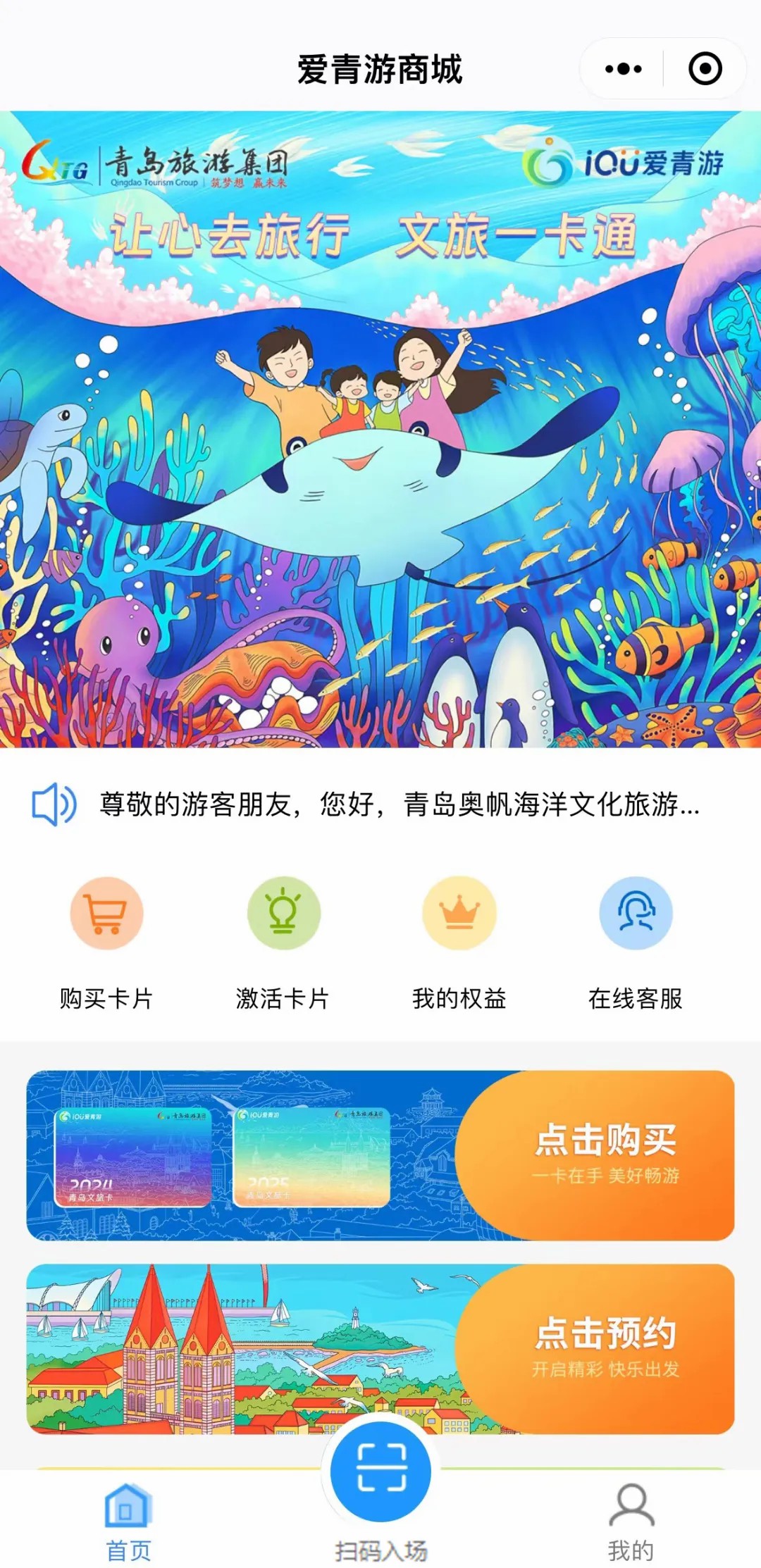The height and width of the screenshot is (1568, 761).
Task: Tap the 点击预约 reservation banner
Action: pyautogui.click(x=380, y=1349)
